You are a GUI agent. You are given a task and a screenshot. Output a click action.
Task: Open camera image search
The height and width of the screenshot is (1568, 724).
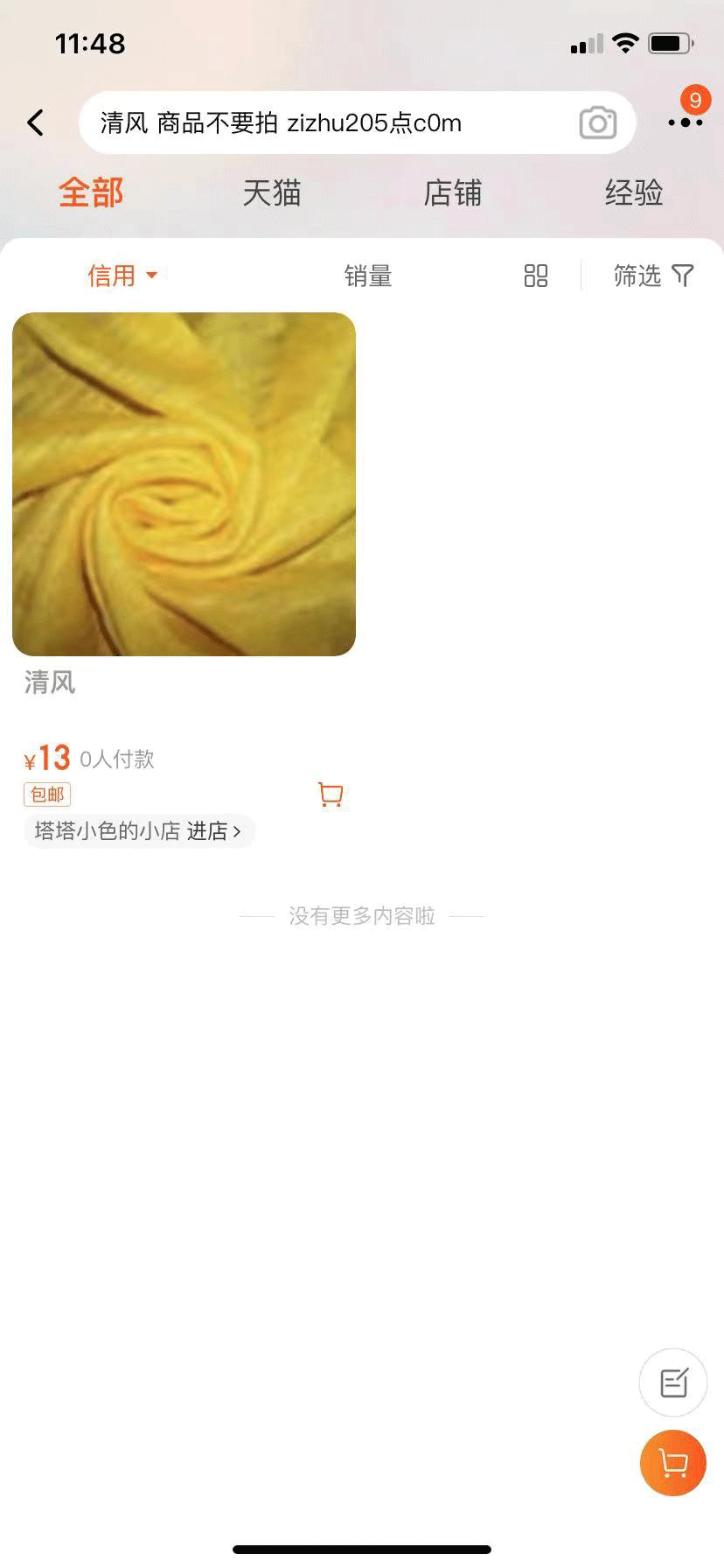point(598,123)
